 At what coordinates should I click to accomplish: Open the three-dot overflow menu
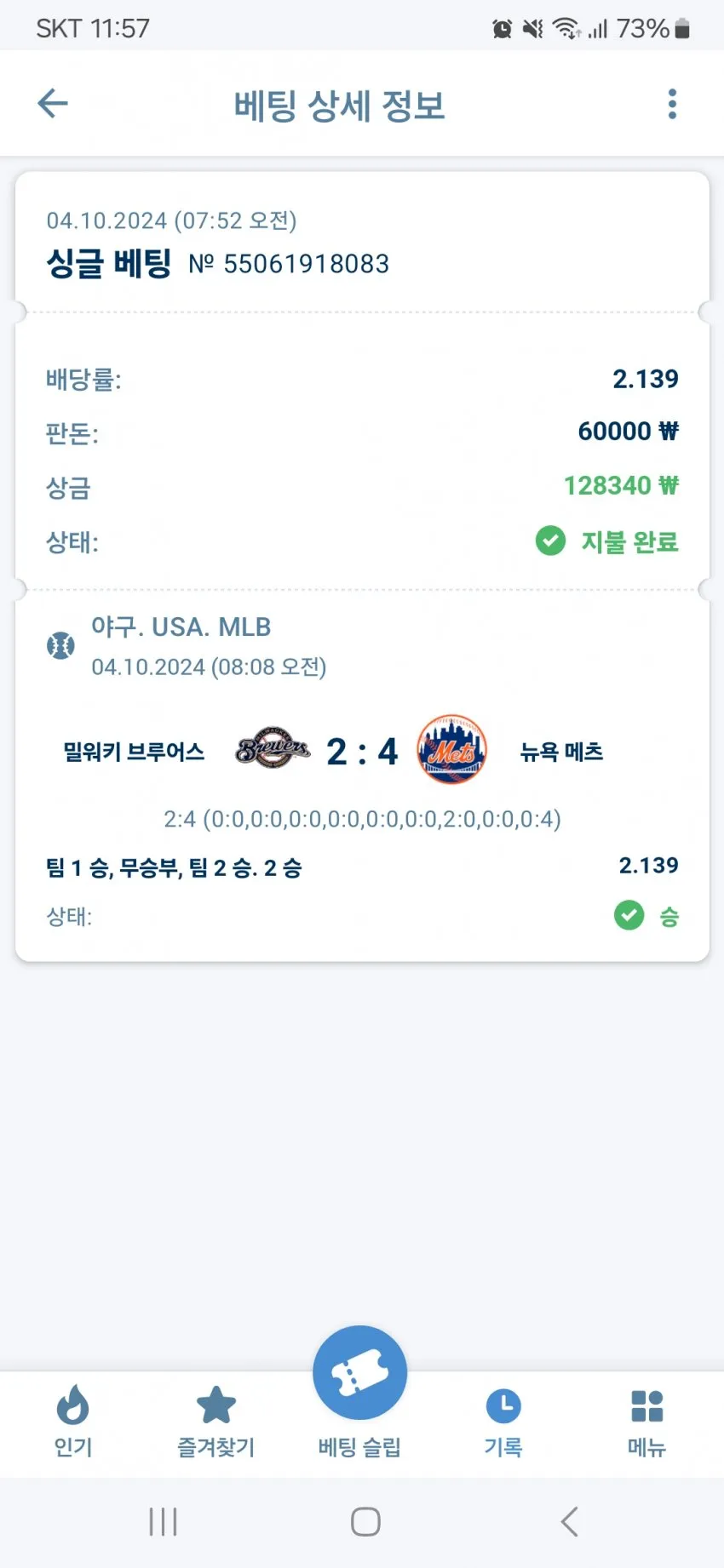click(672, 104)
